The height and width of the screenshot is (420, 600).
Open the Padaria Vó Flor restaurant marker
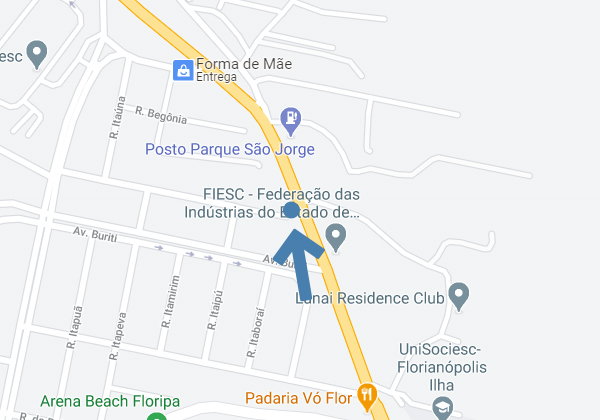click(x=367, y=396)
